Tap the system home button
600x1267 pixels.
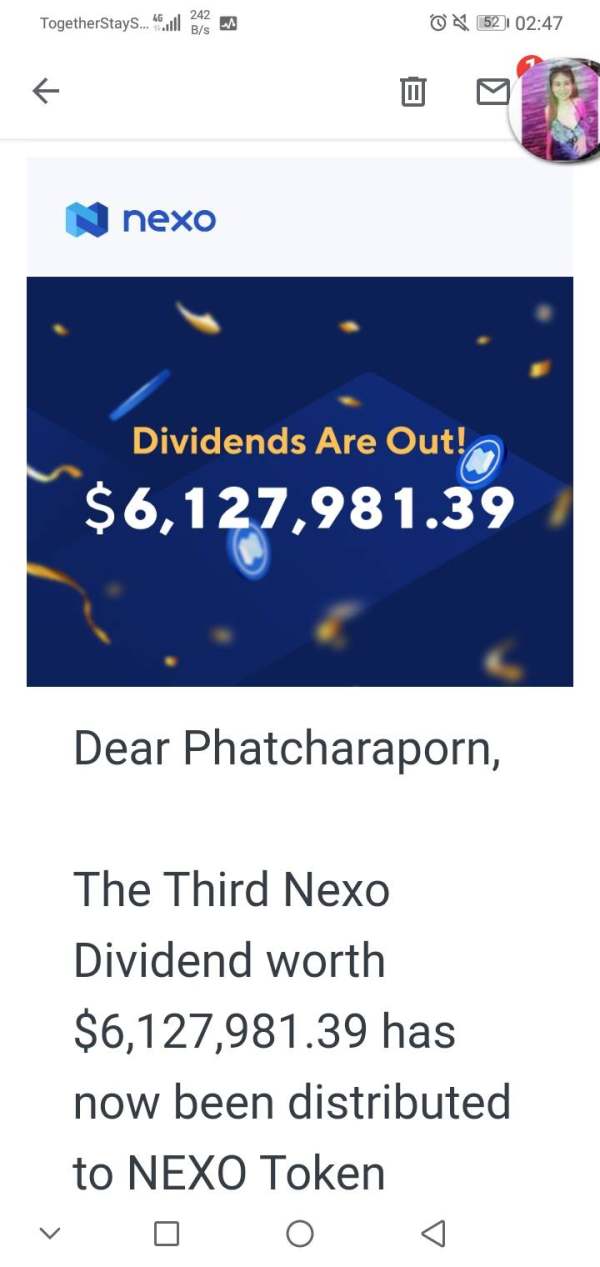(300, 1233)
